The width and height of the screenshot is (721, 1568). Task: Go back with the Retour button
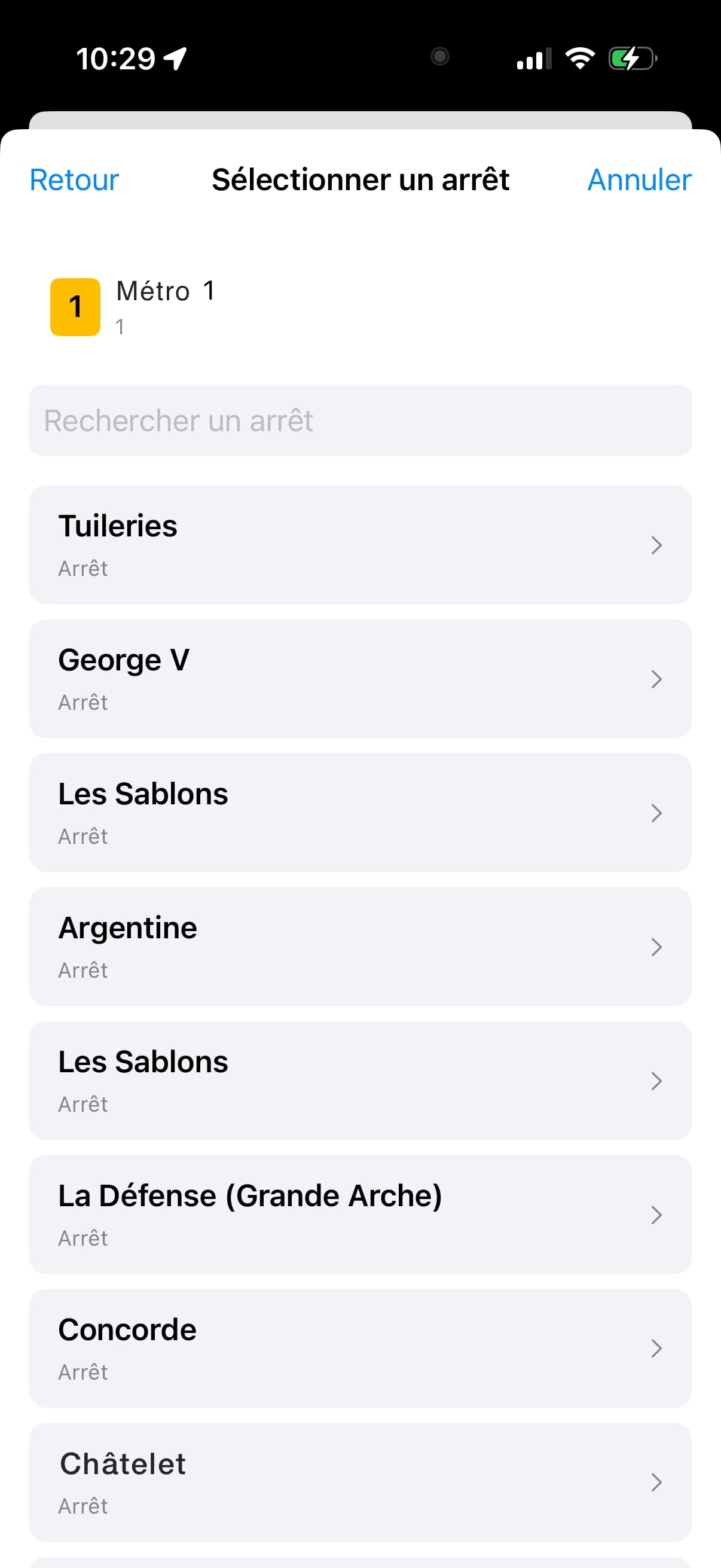[x=74, y=180]
